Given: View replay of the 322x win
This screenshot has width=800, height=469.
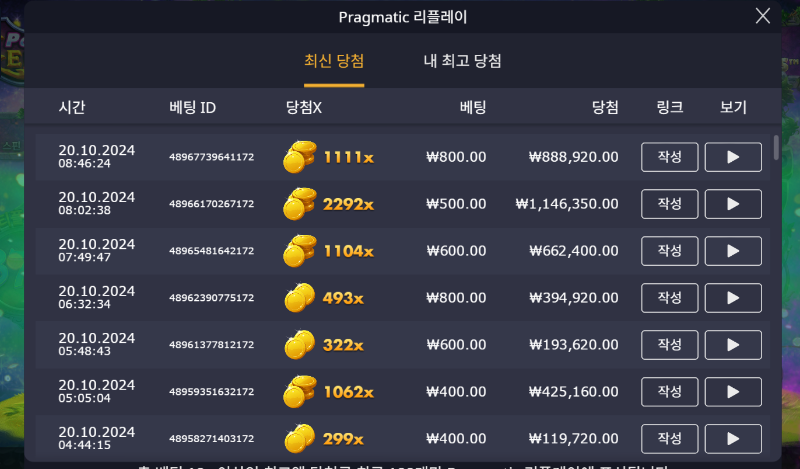Looking at the screenshot, I should point(733,345).
